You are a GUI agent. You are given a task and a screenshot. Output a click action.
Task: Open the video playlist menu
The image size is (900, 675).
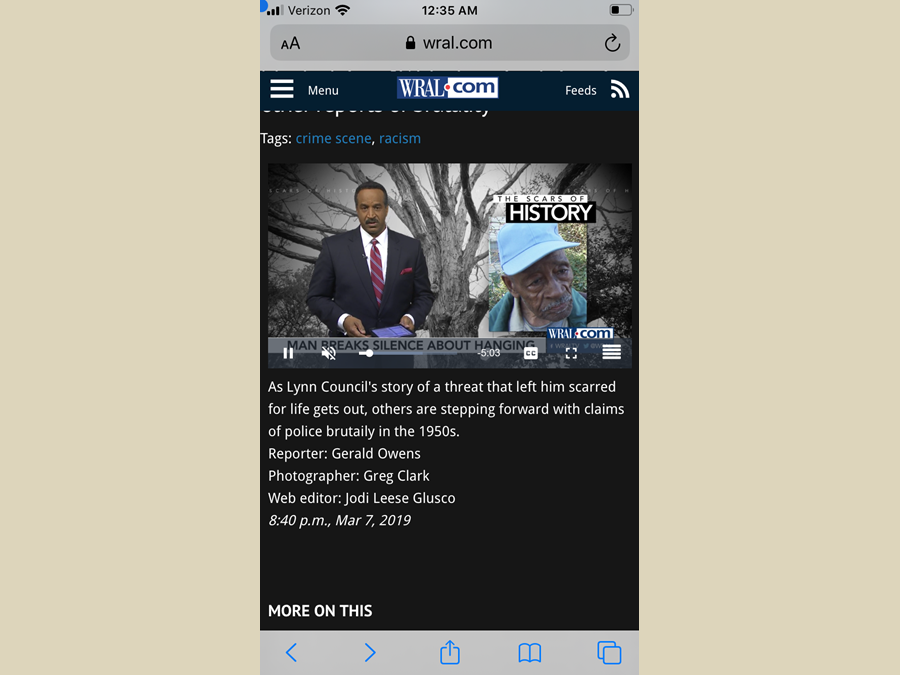point(611,352)
